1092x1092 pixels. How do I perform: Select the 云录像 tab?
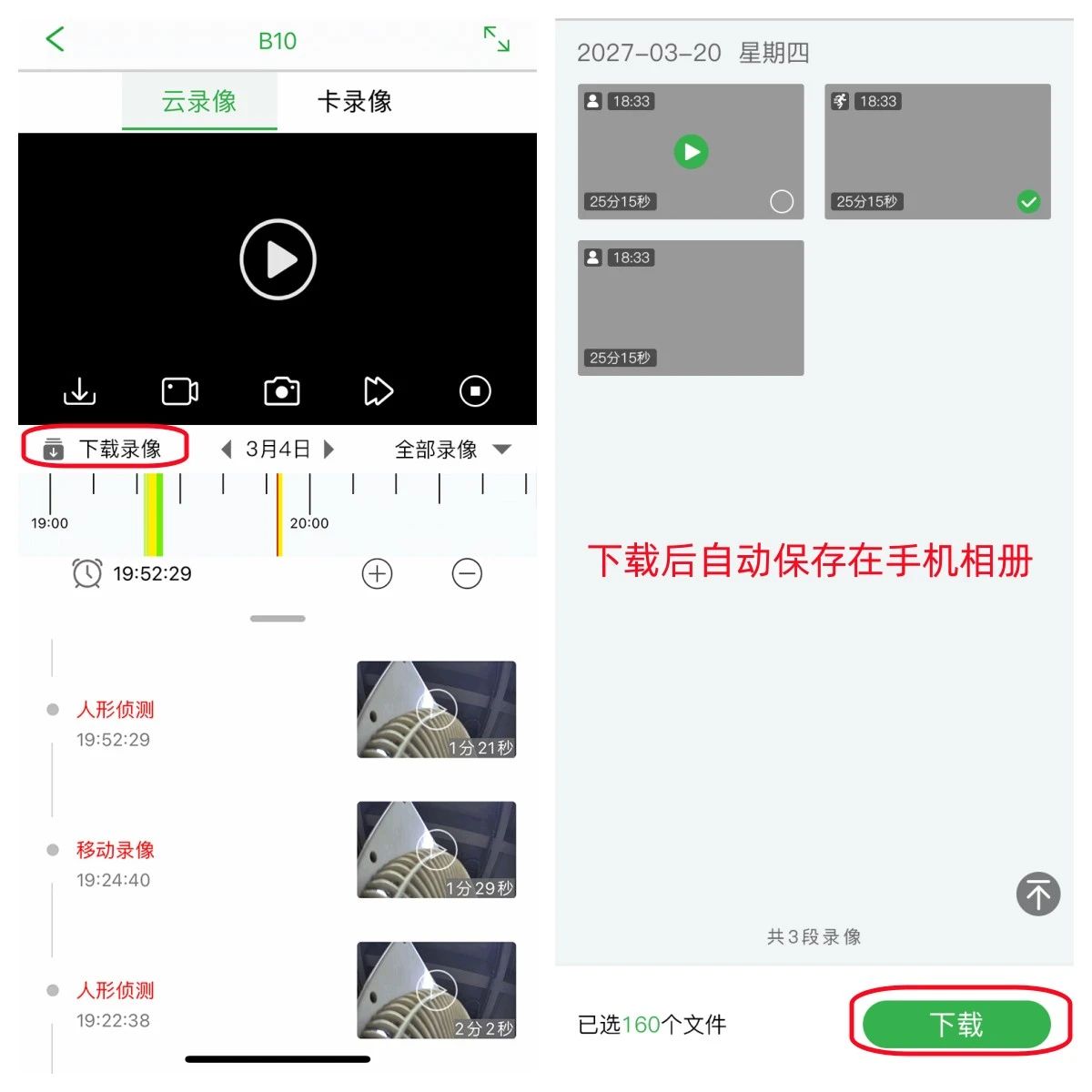click(199, 101)
